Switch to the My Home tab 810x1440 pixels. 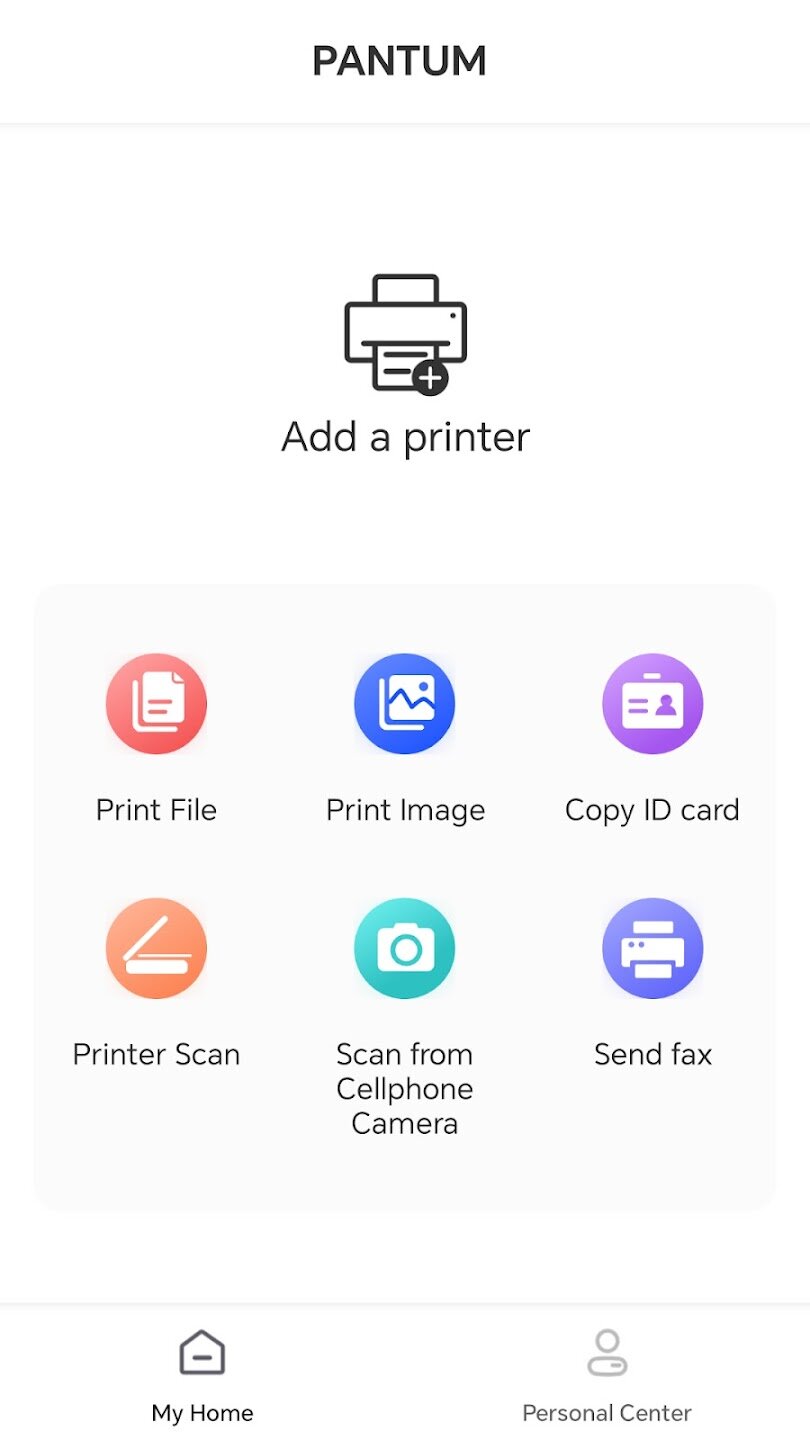click(202, 1376)
